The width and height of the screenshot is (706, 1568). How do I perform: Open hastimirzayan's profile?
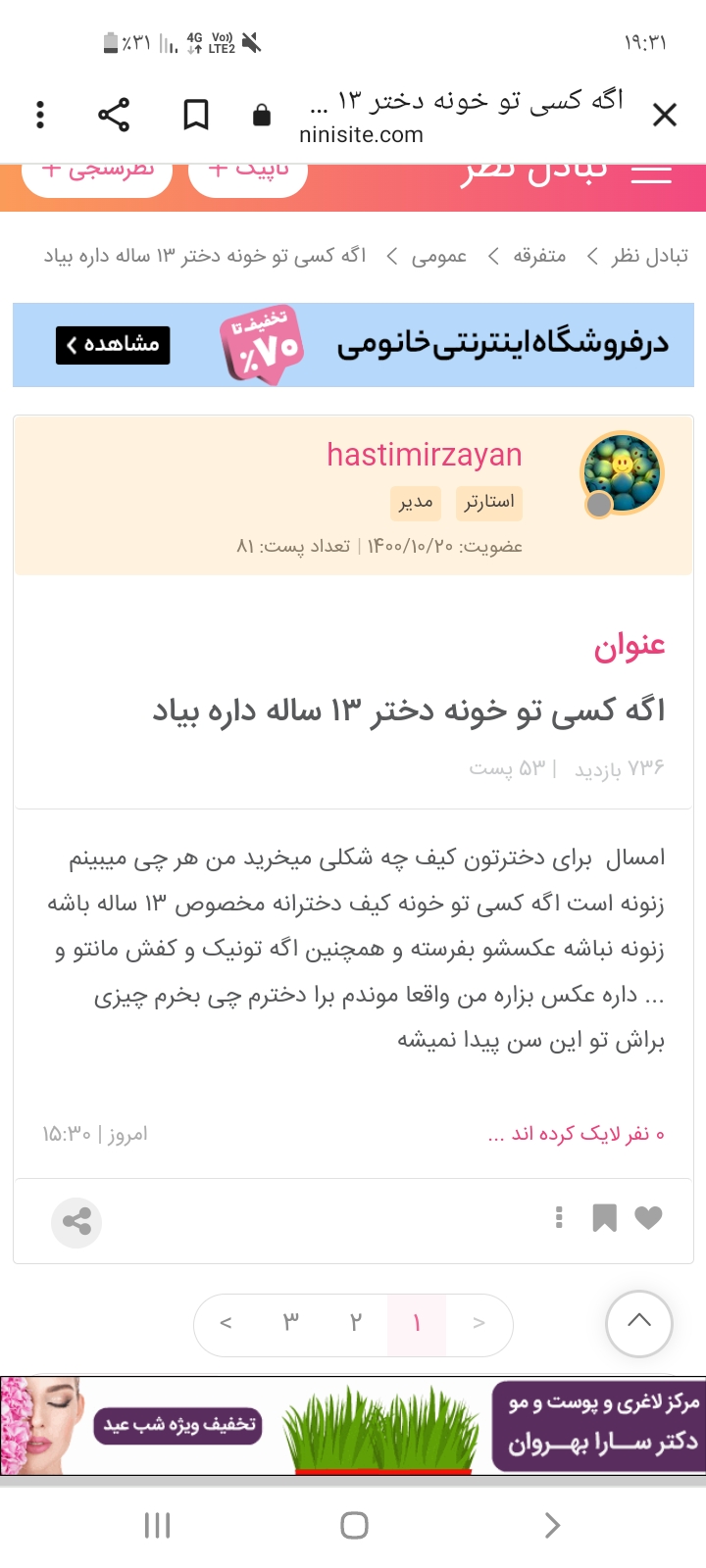424,455
